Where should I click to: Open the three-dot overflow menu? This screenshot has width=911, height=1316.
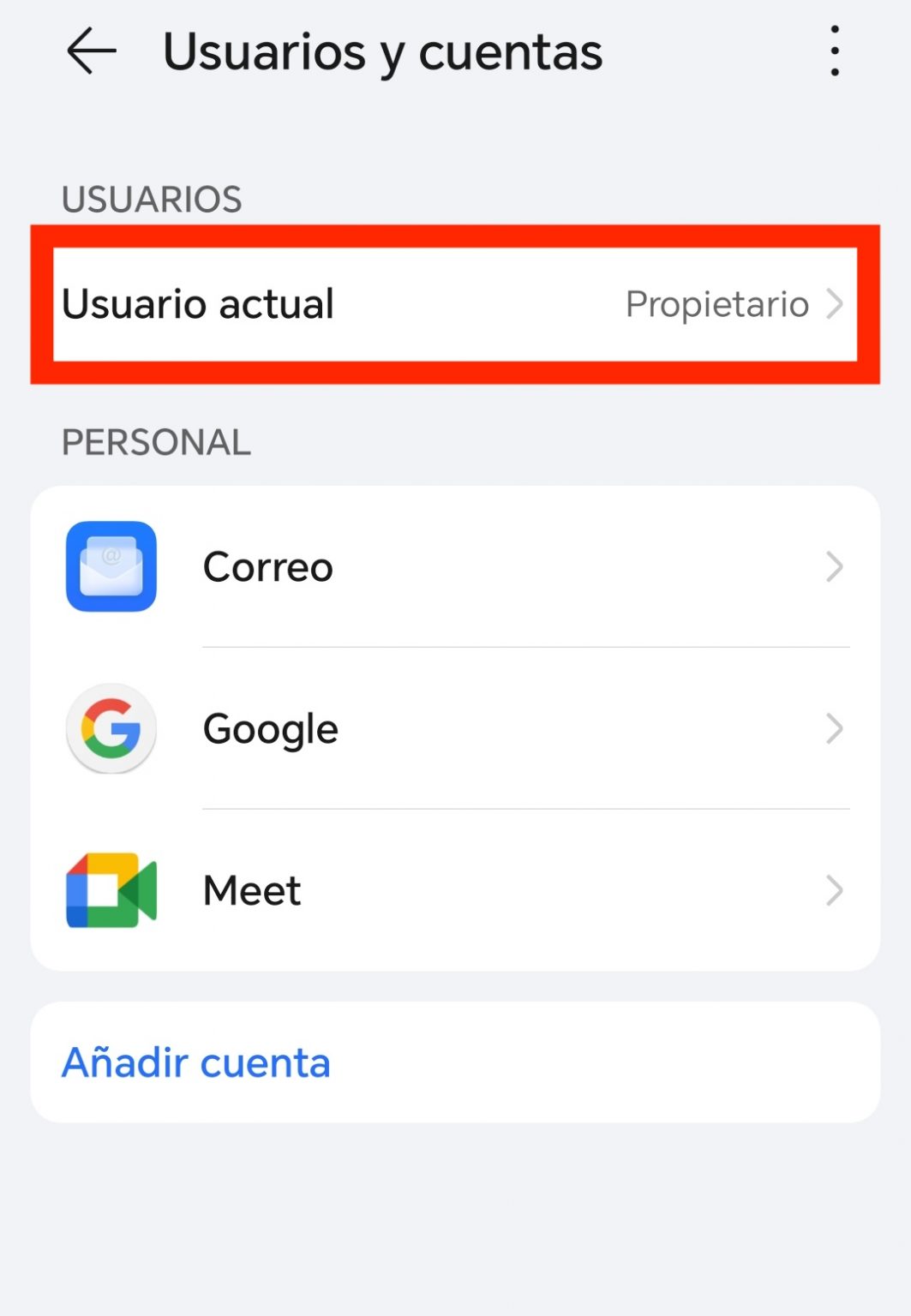[834, 51]
